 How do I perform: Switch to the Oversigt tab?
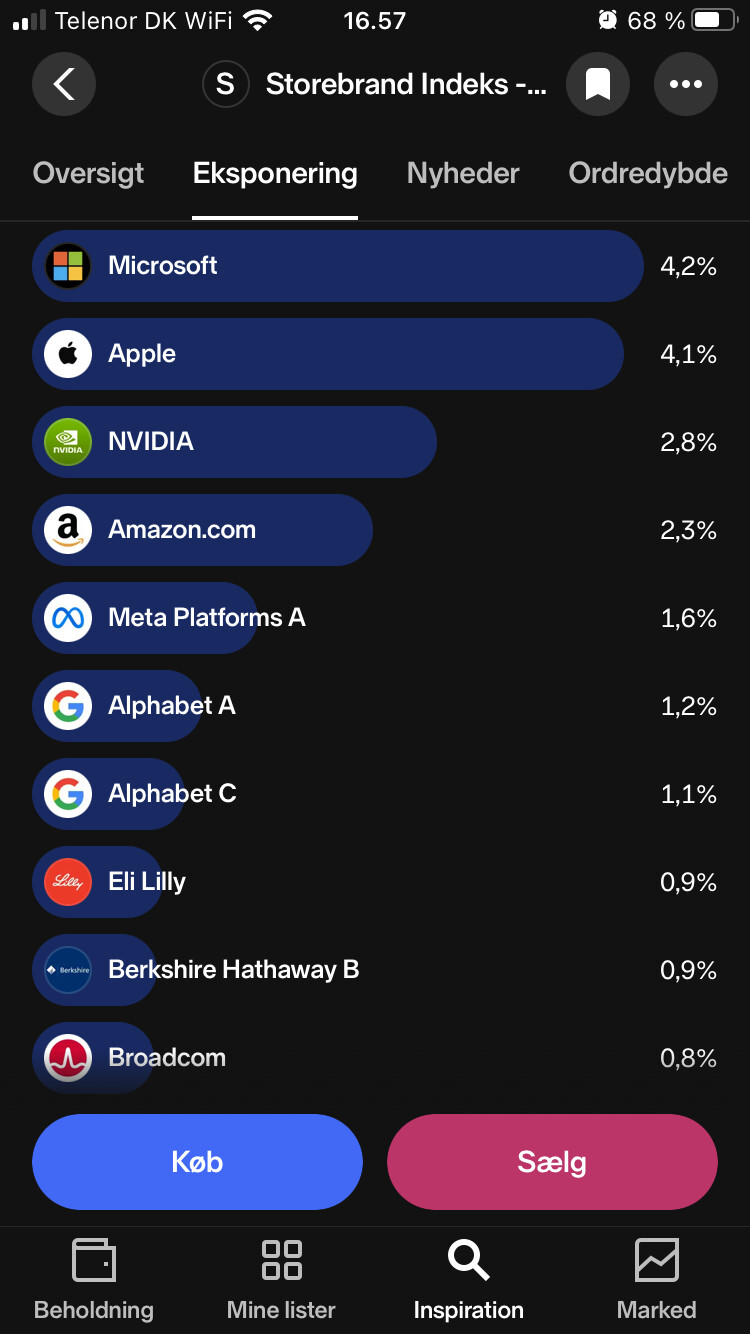click(x=88, y=173)
